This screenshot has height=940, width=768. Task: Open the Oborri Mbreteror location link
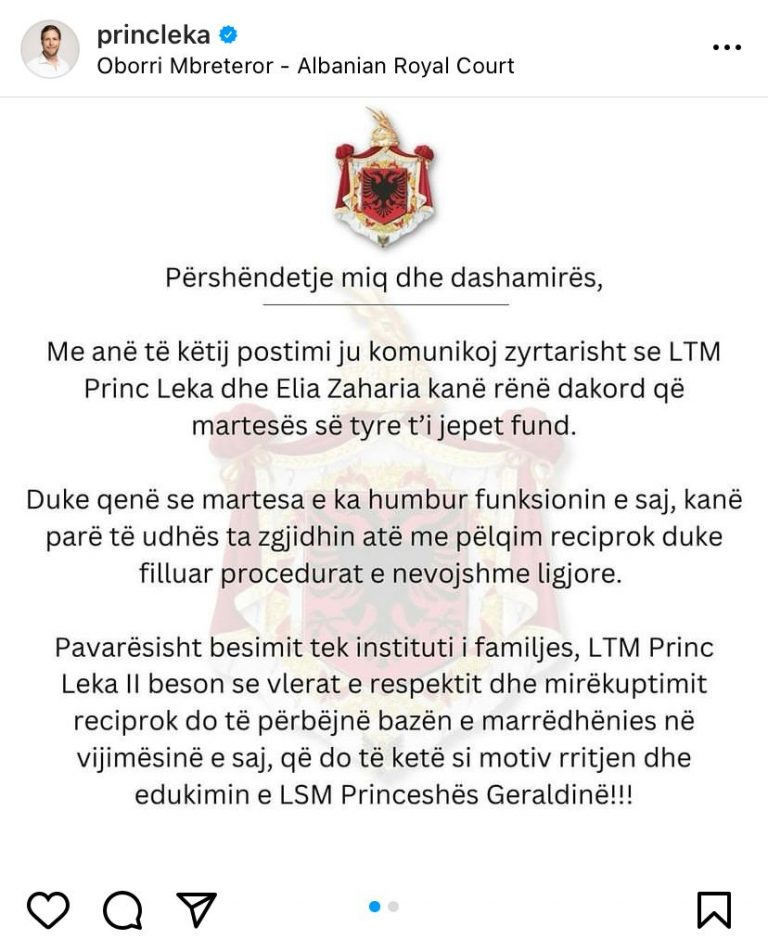coord(305,66)
